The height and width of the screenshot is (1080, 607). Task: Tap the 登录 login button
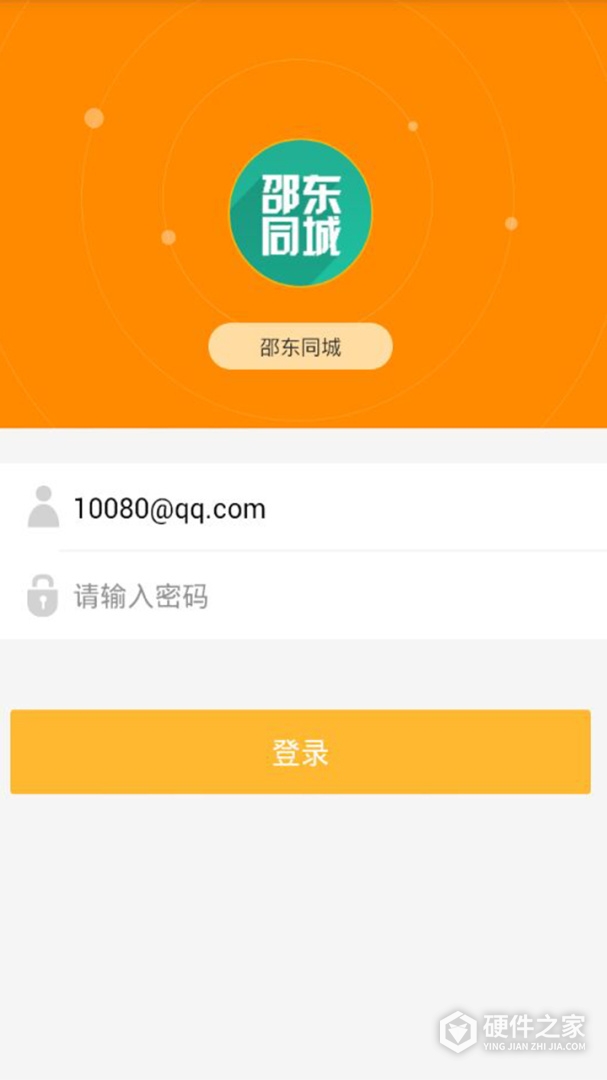[300, 752]
